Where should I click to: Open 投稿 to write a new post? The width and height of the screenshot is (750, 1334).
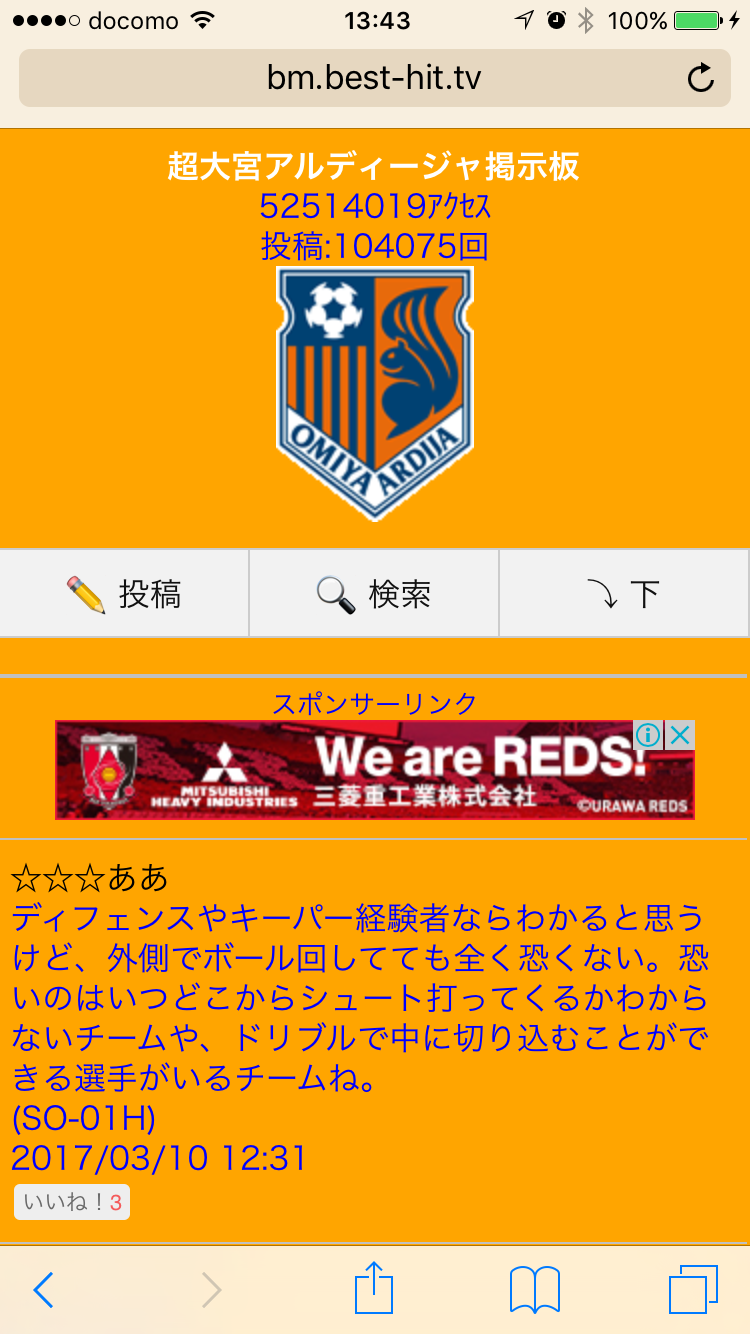(124, 594)
